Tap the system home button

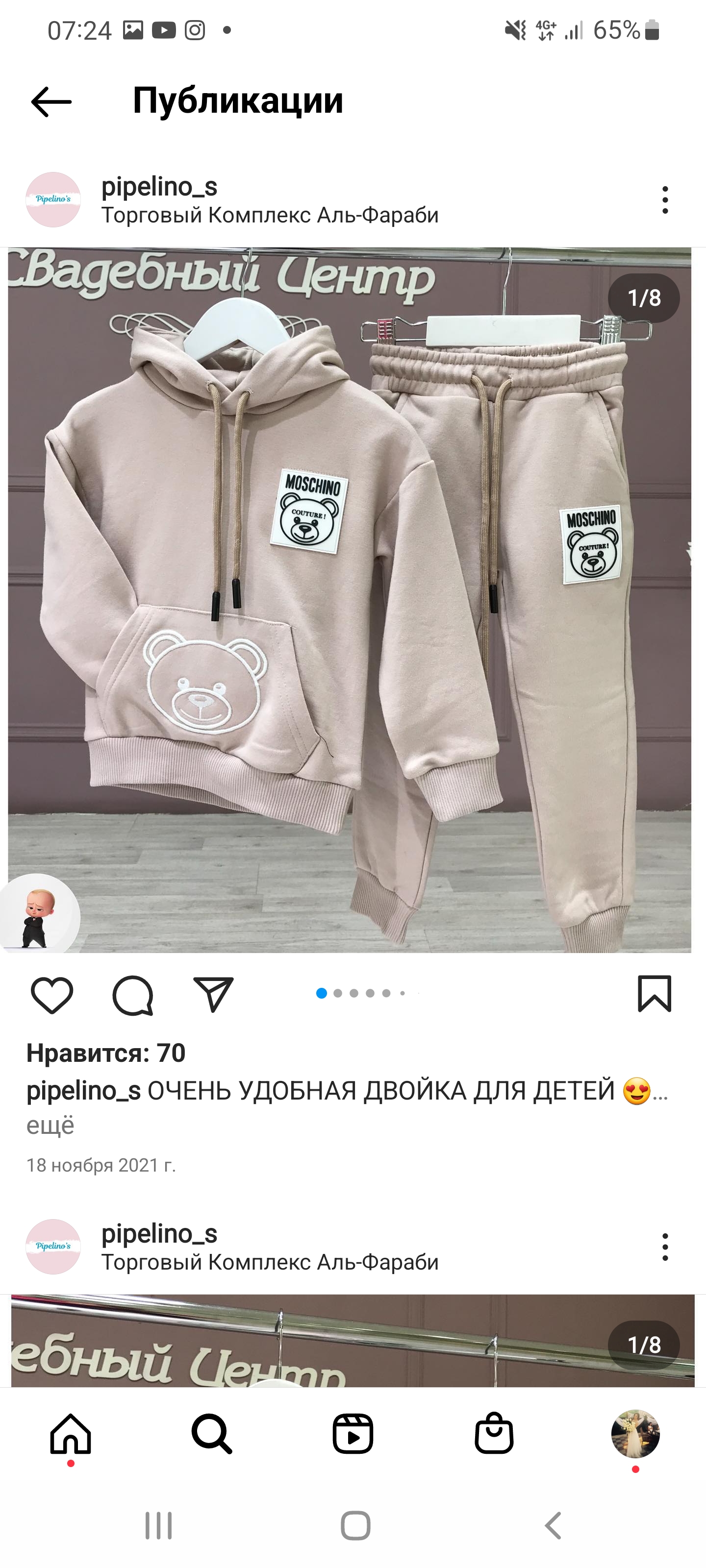coord(355,1526)
